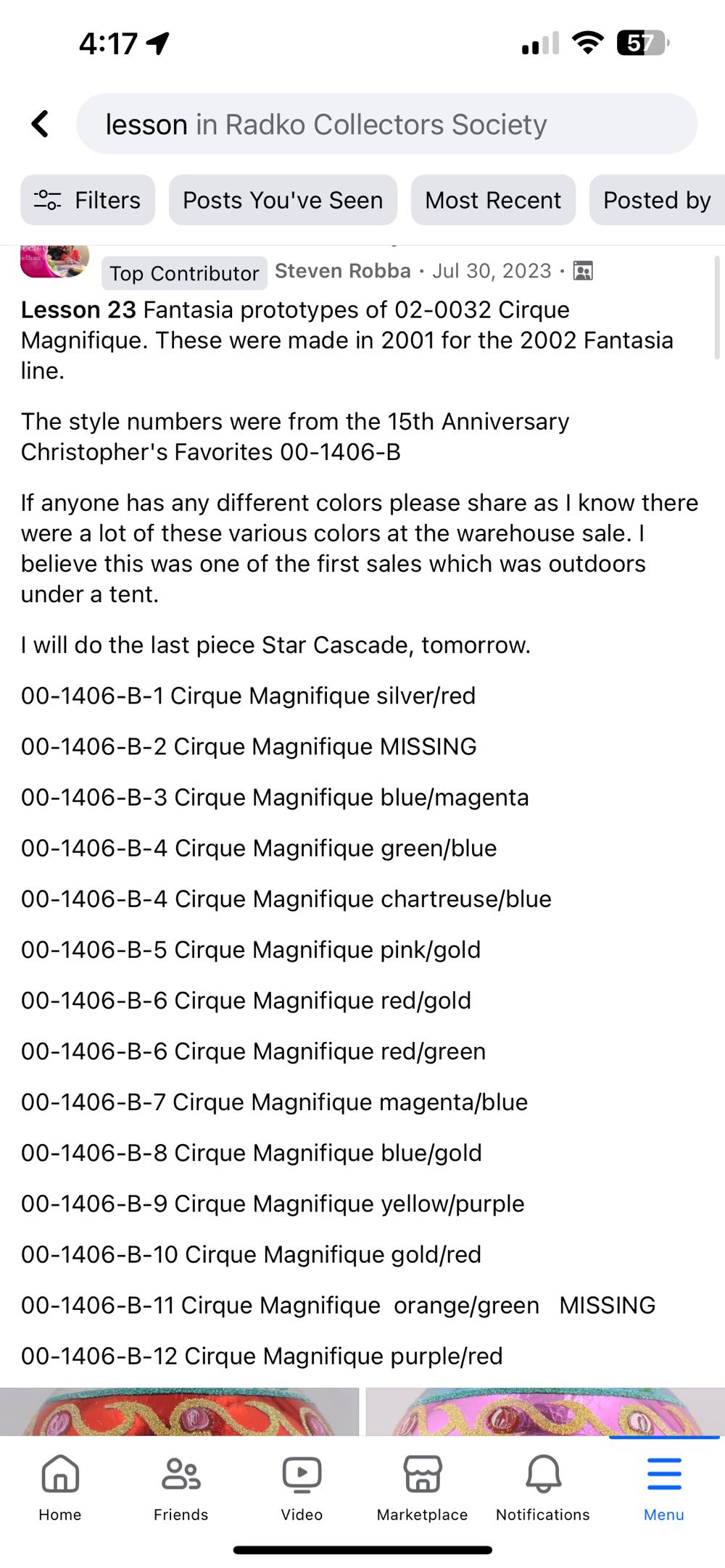
Task: Open Steven Robba's profile
Action: [342, 271]
